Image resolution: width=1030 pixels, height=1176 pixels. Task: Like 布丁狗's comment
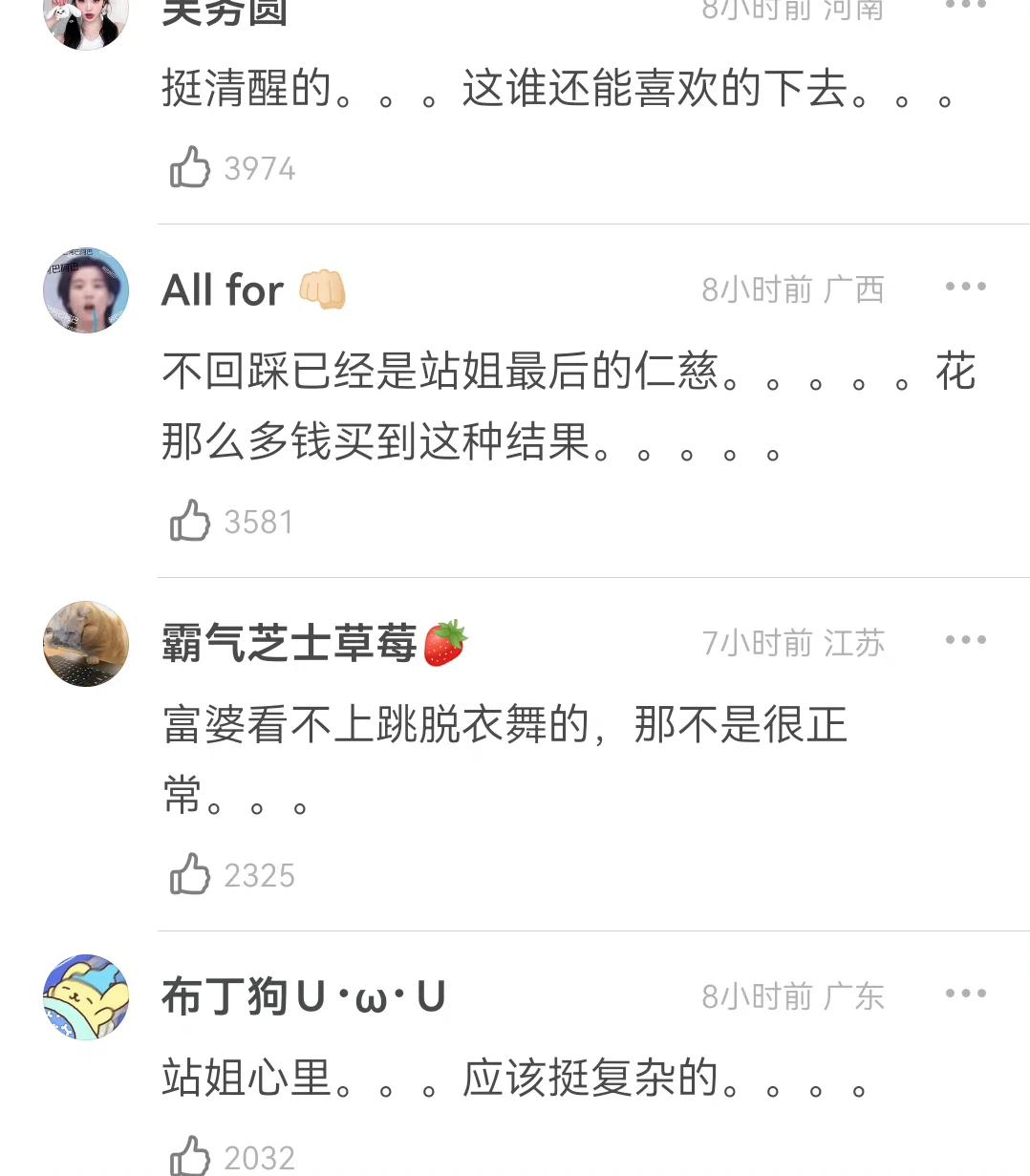tap(190, 1156)
